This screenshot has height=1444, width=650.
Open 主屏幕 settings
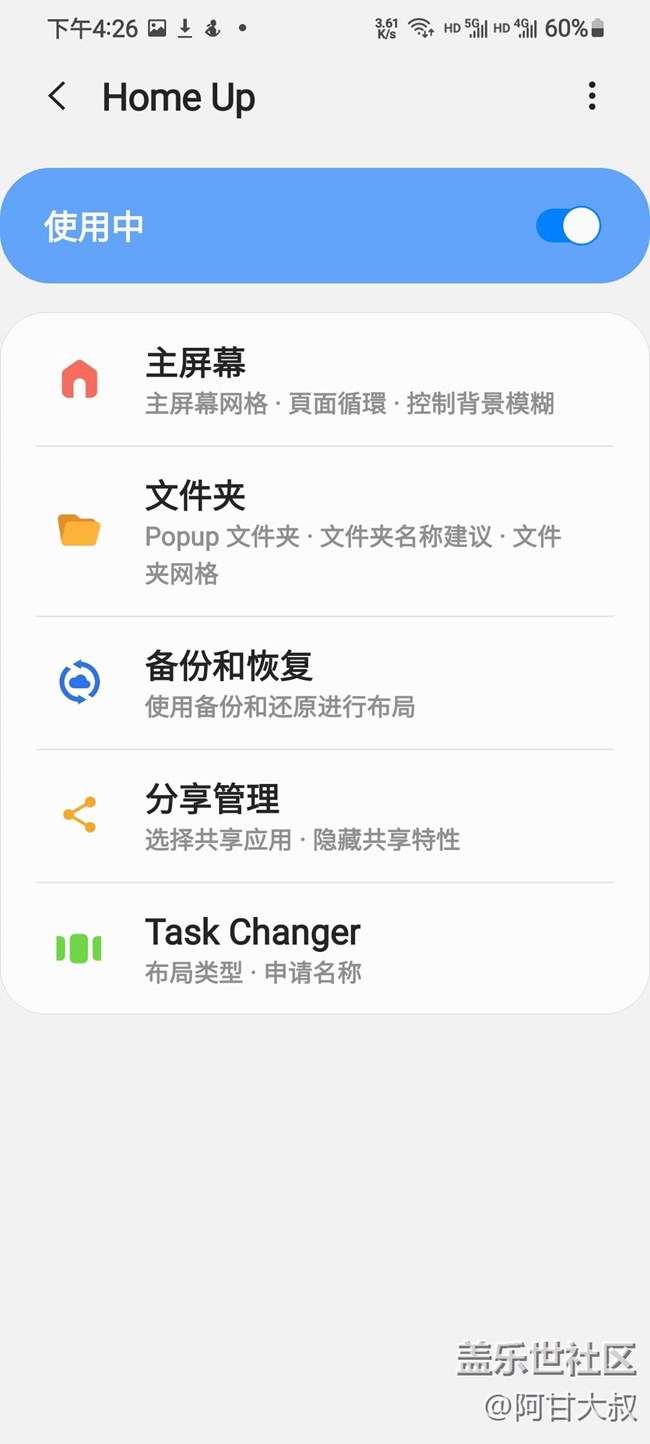[x=325, y=381]
